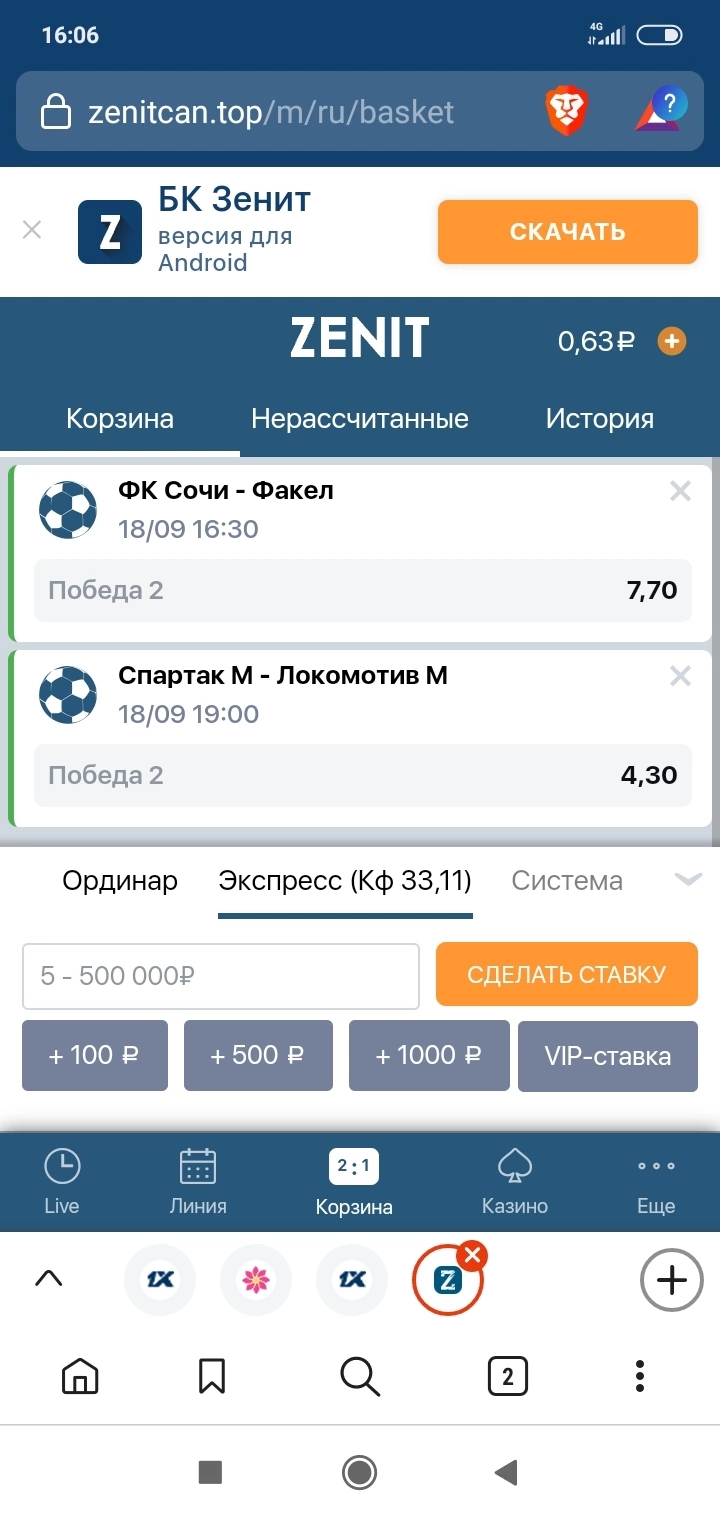Add funds with the orange plus icon
The height and width of the screenshot is (1520, 720).
tap(671, 342)
